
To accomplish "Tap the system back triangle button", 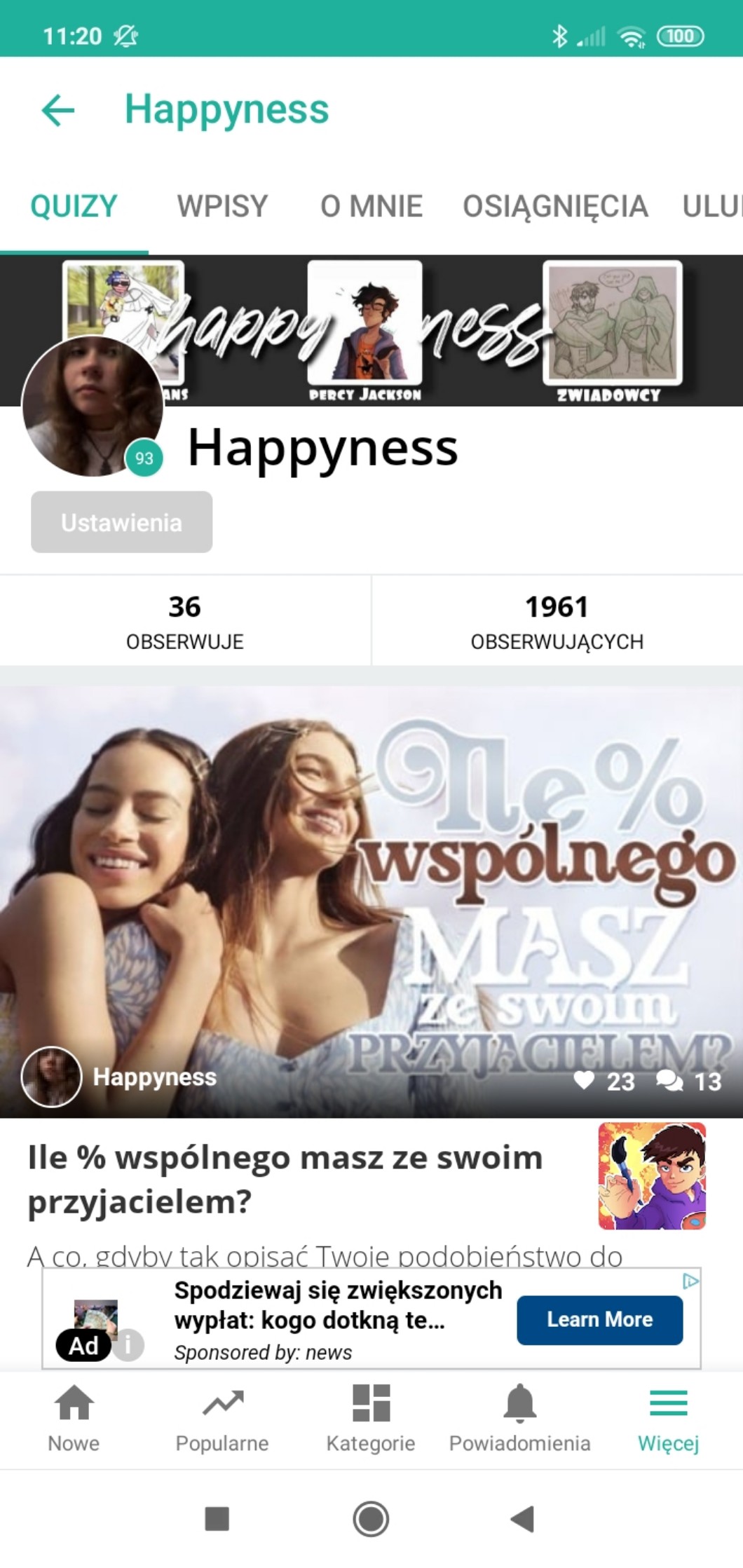I will [522, 1519].
